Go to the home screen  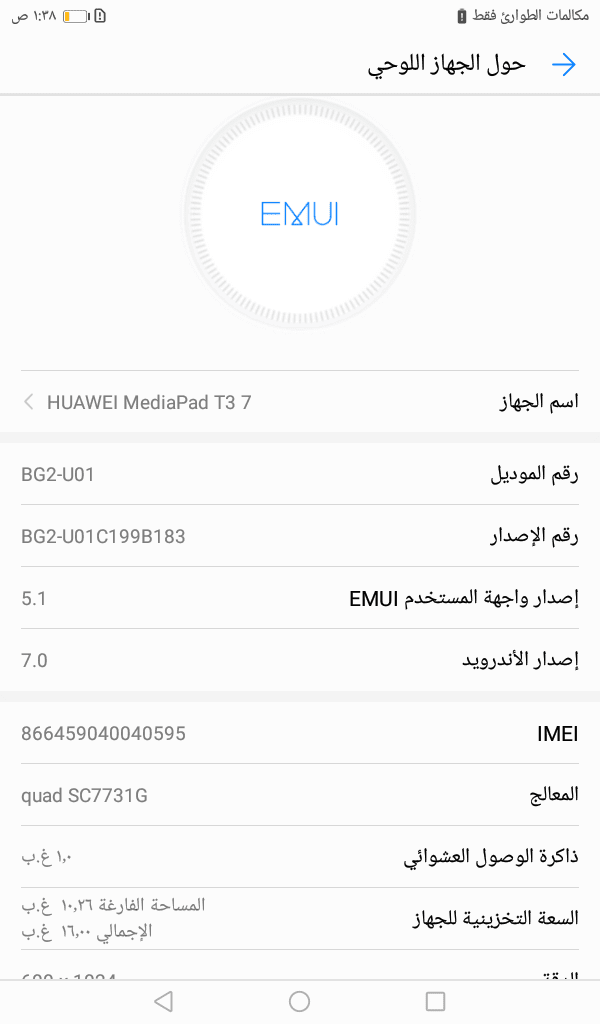(x=299, y=1001)
